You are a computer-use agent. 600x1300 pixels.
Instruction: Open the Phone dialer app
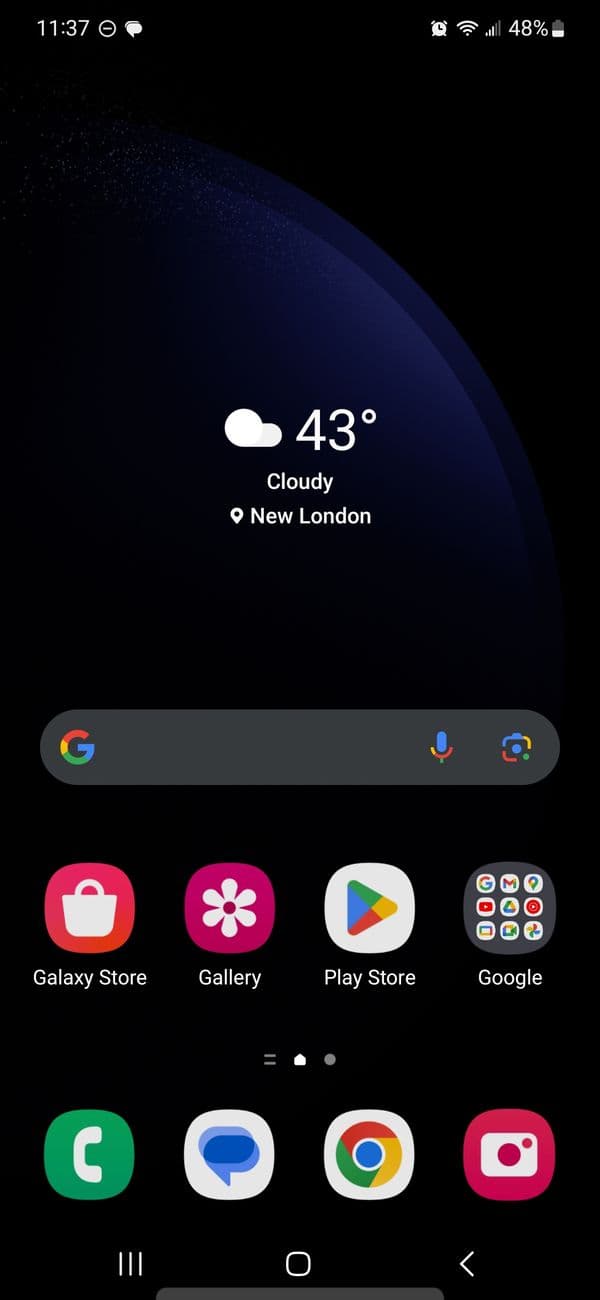pos(90,1154)
